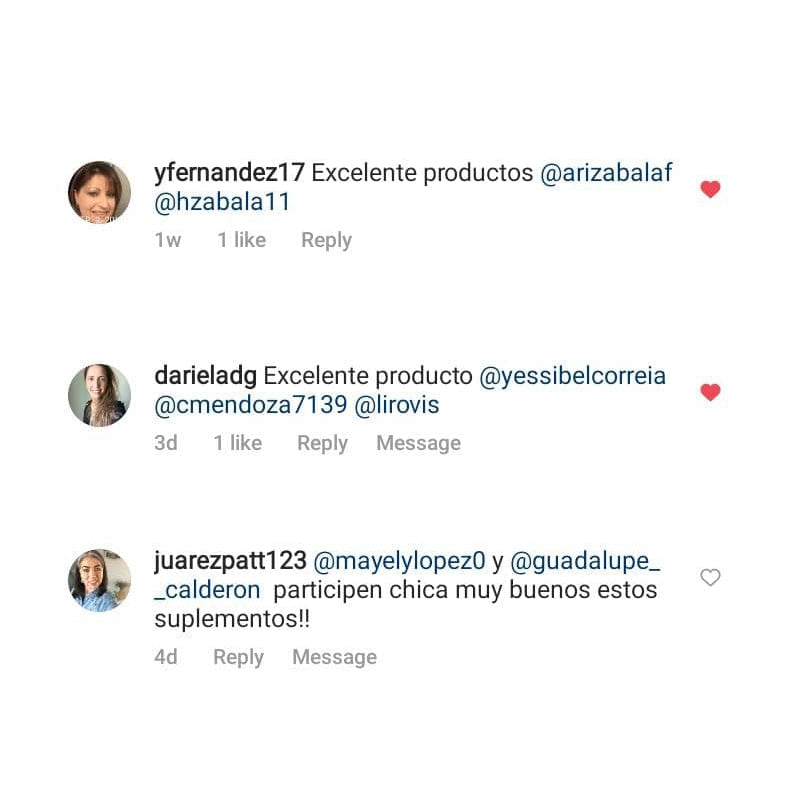
Task: Open the @yessibelcorreia mention
Action: tap(573, 377)
